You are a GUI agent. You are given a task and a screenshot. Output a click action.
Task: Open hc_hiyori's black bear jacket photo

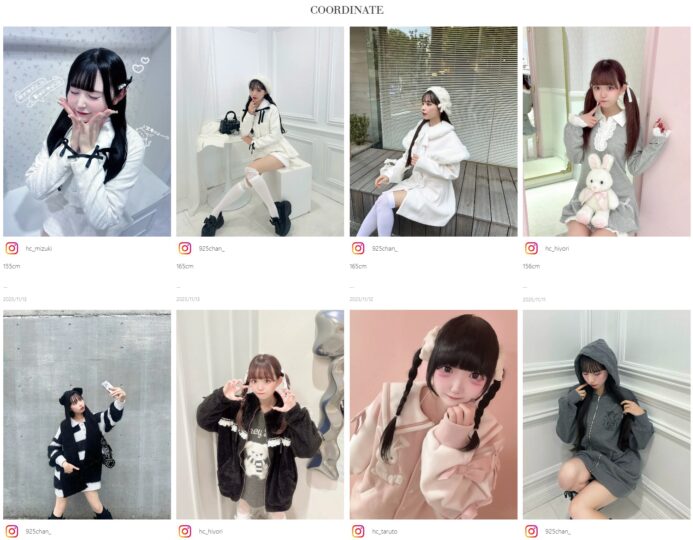(x=260, y=414)
